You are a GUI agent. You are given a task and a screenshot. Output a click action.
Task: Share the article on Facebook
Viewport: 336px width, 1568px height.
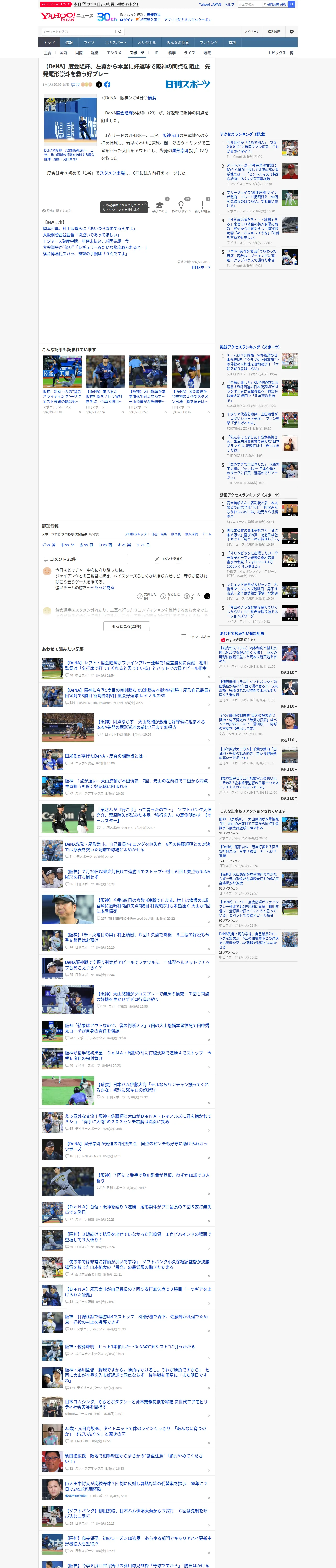tap(107, 85)
